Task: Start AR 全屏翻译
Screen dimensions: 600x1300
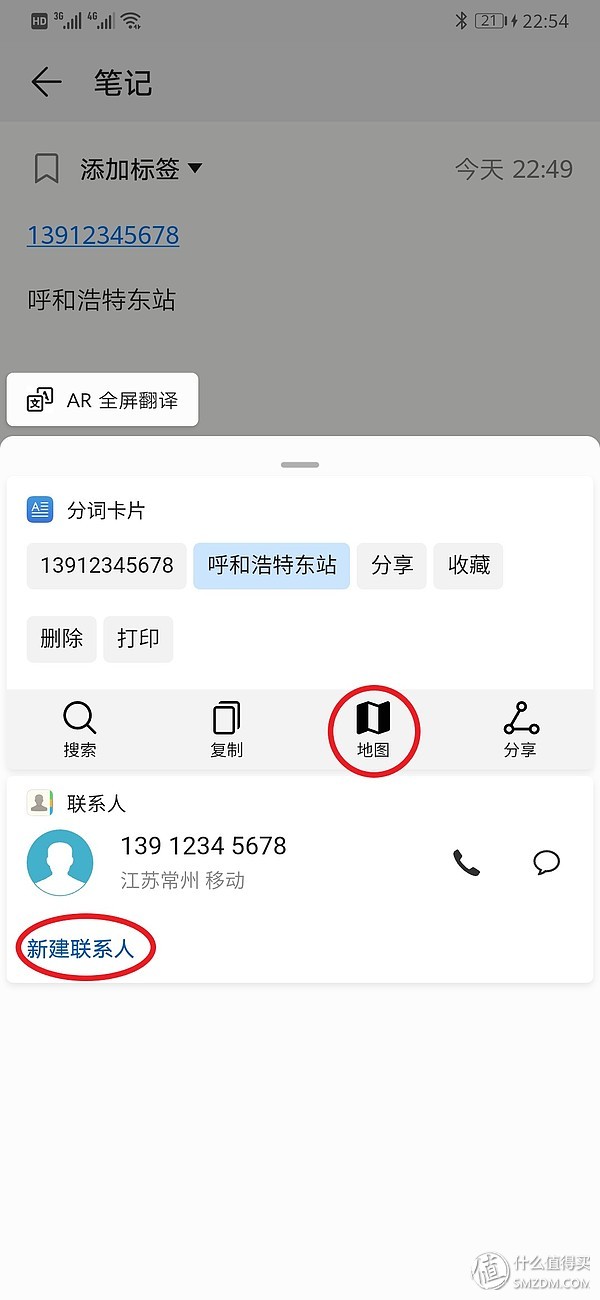Action: point(102,400)
